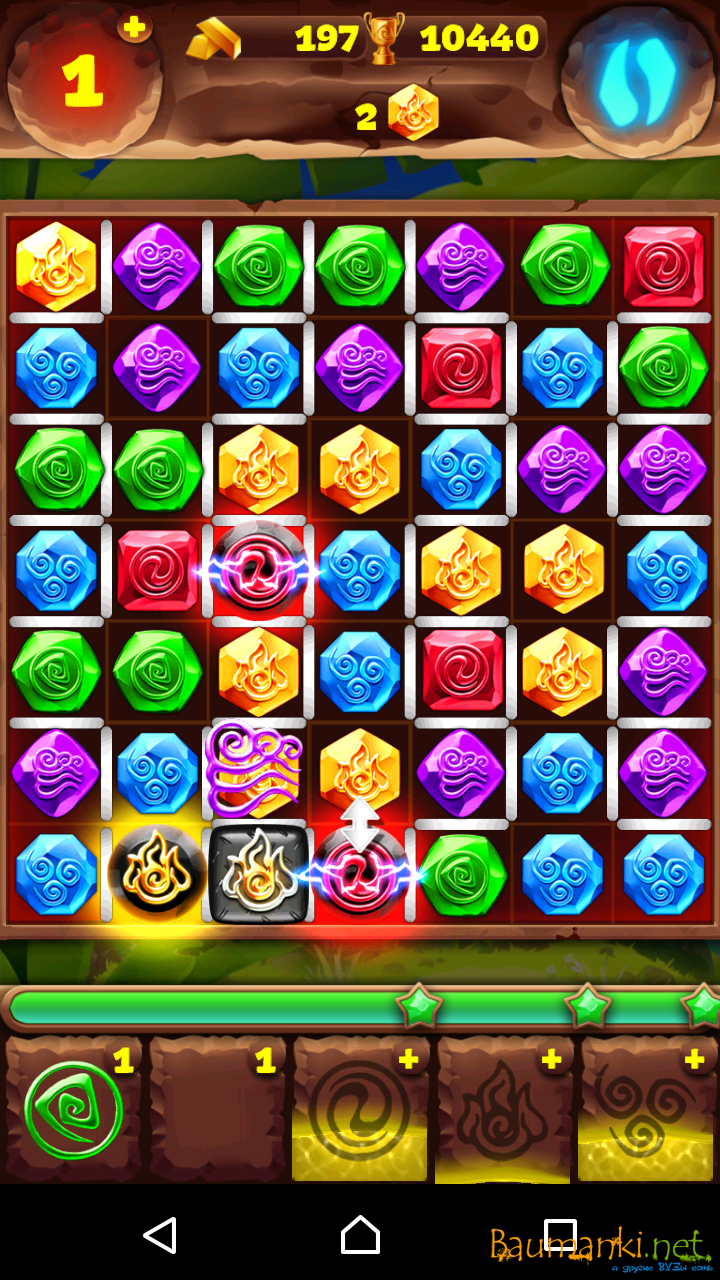
Task: Go back with the system back button
Action: [160, 1236]
